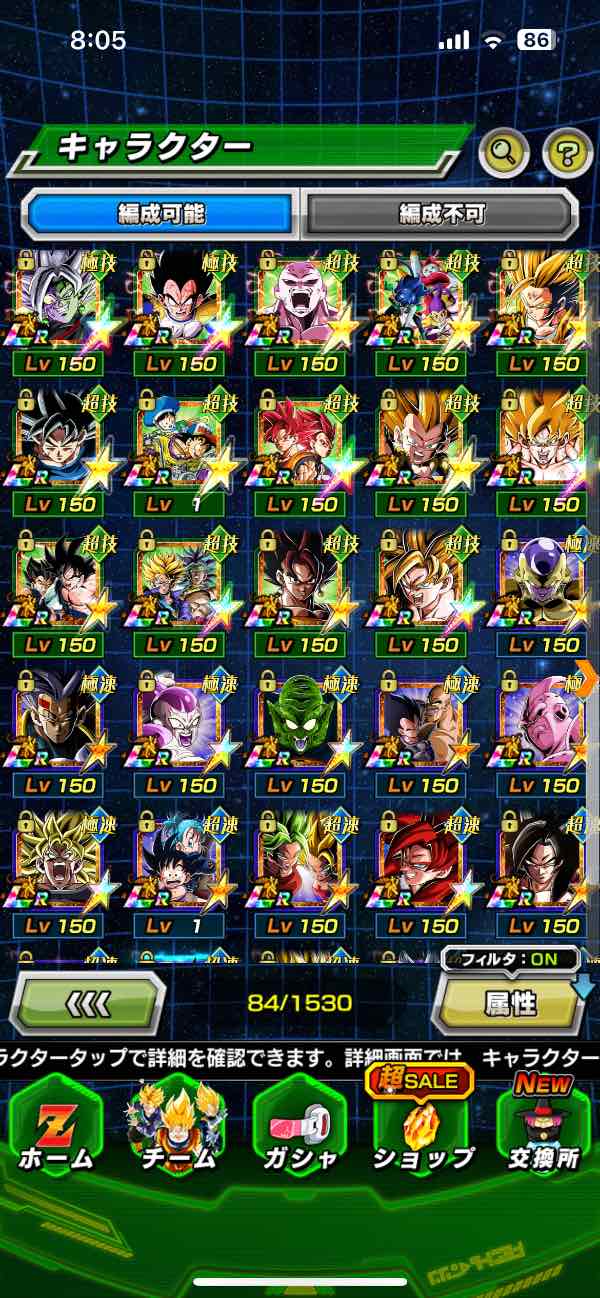
Task: Tap the 属性 sort button
Action: tap(510, 1003)
